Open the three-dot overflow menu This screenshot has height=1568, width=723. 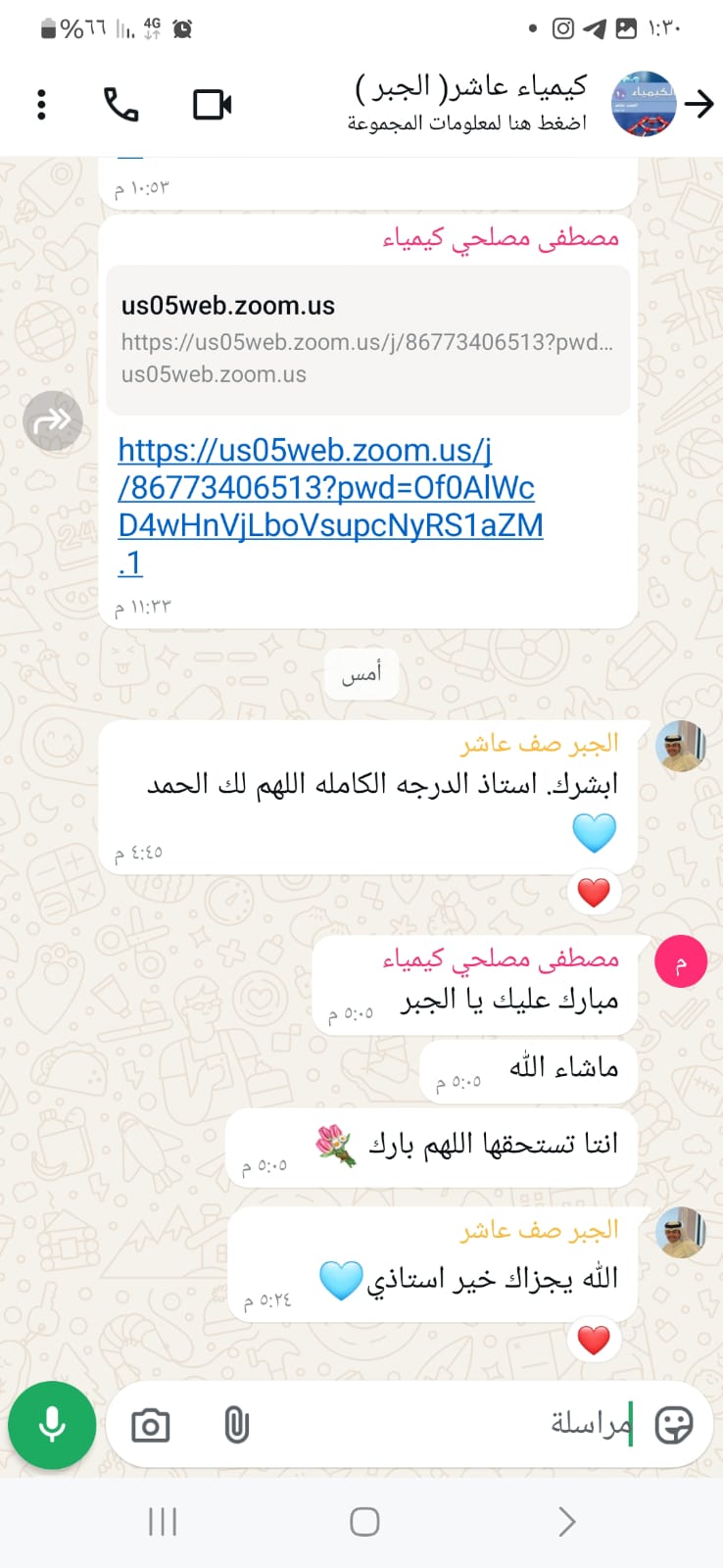tap(41, 104)
